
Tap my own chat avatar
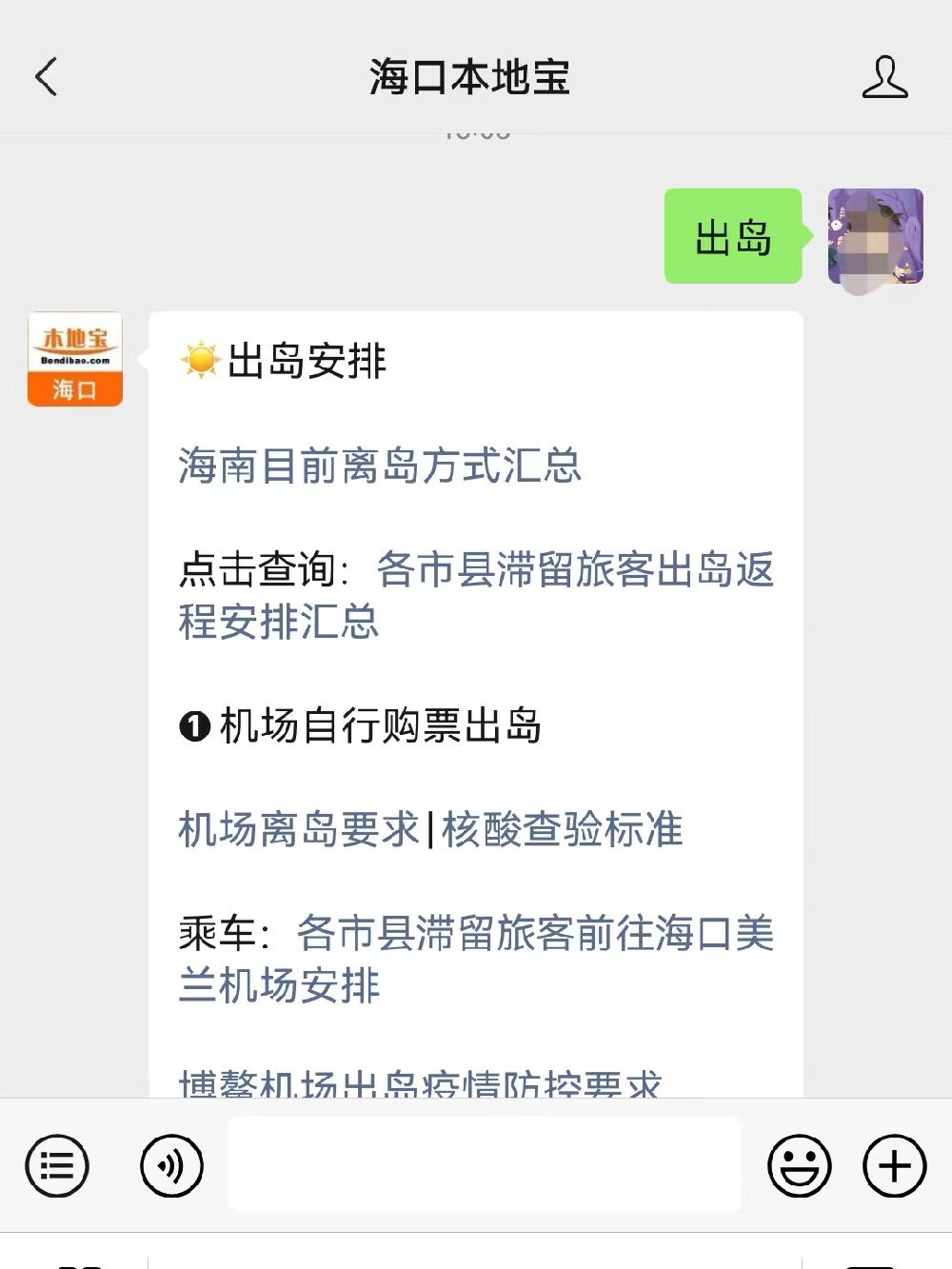875,236
